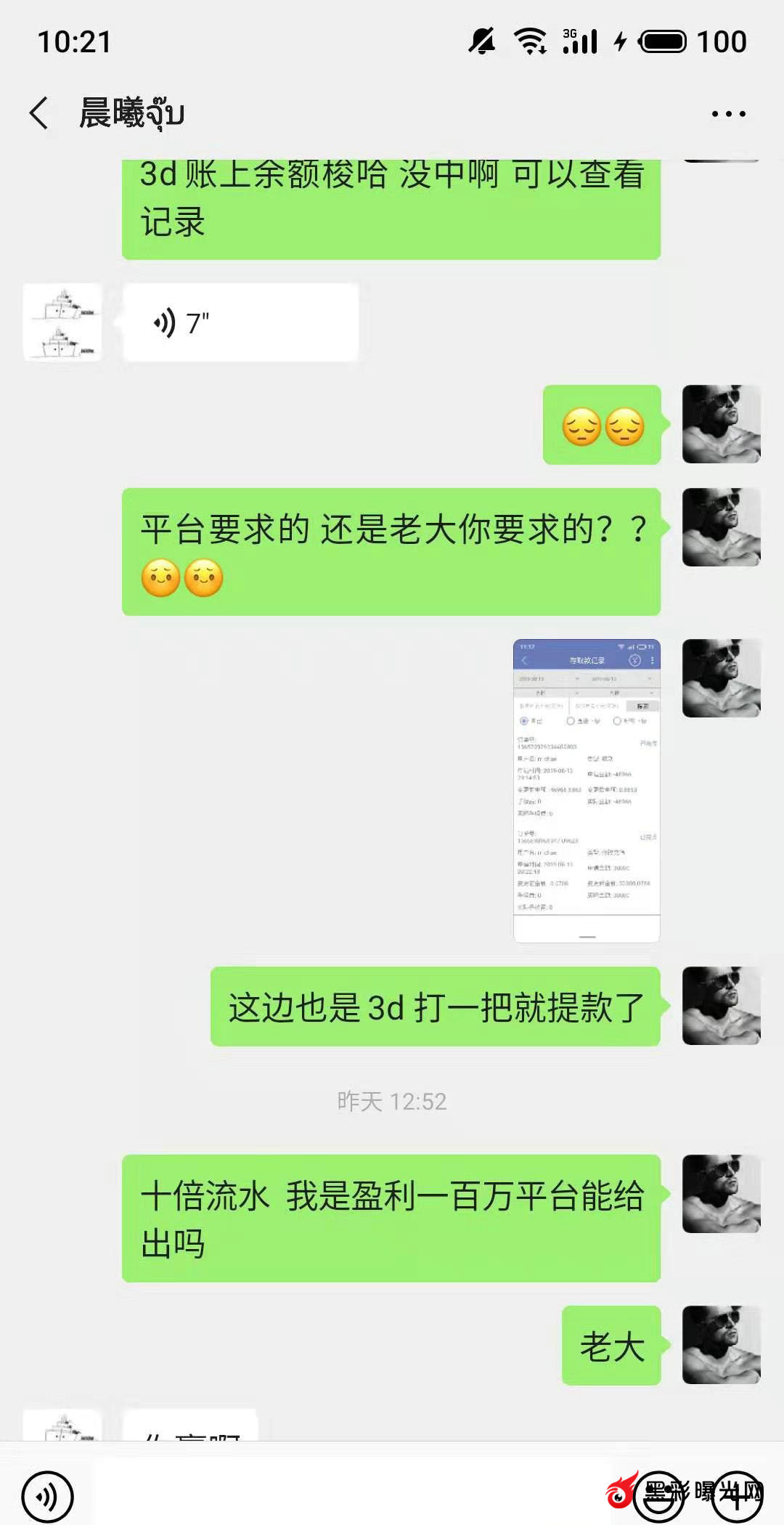Switch to voice input mode
The image size is (784, 1525).
[47, 1497]
